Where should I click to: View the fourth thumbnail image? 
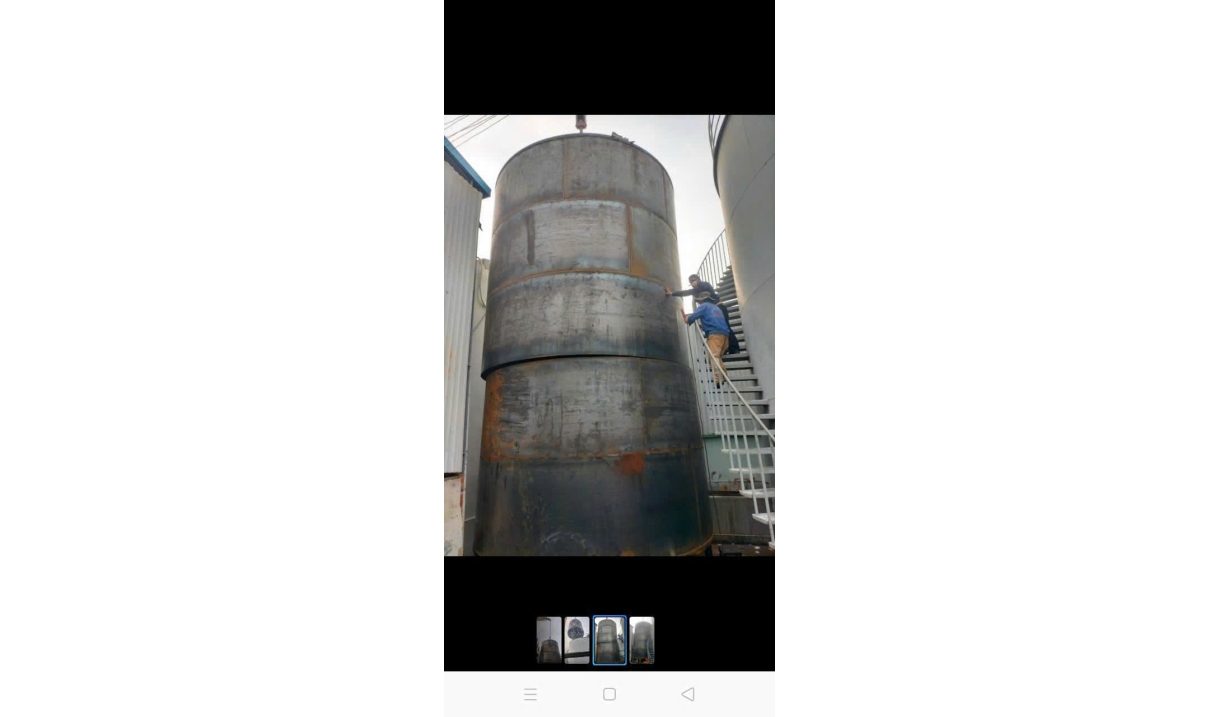pyautogui.click(x=641, y=640)
